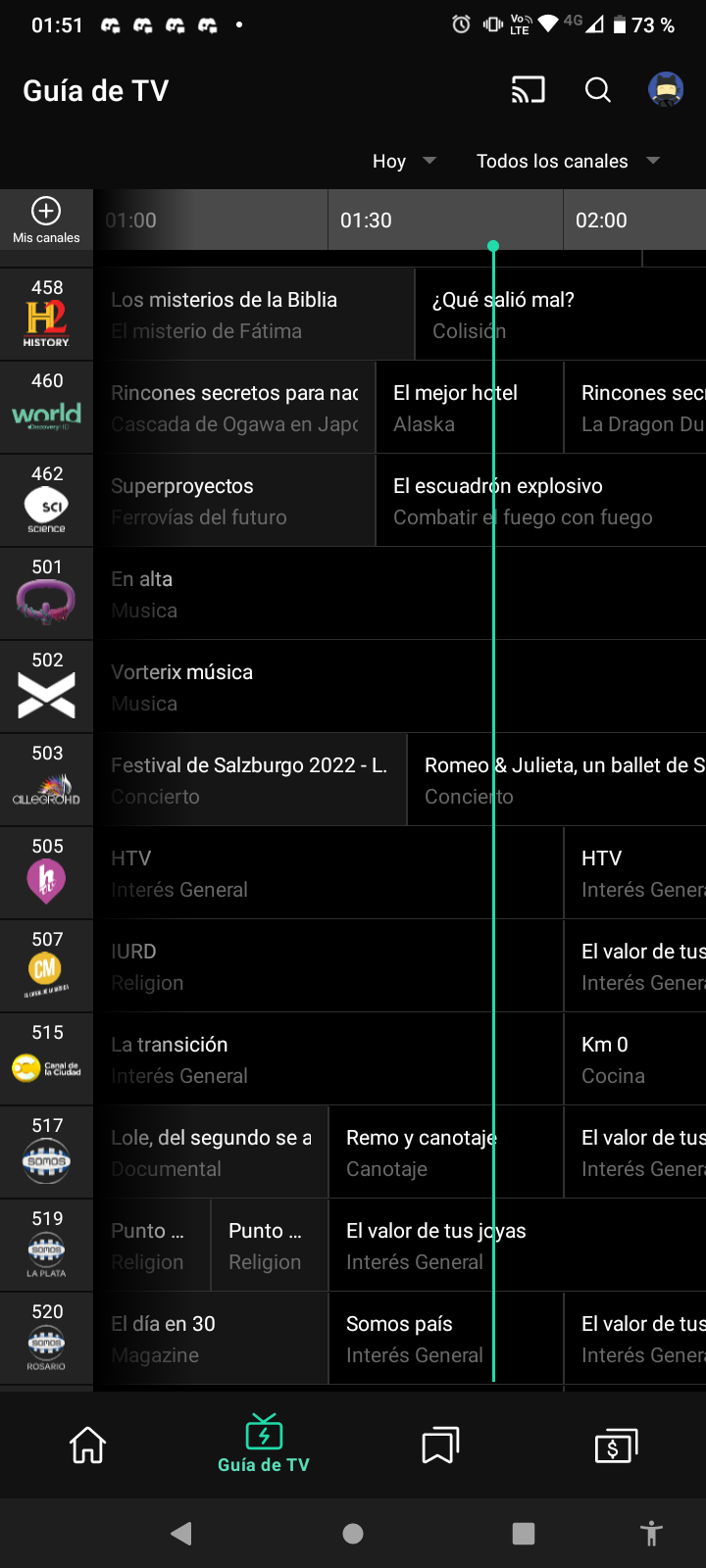Select Somos país program

(445, 1339)
